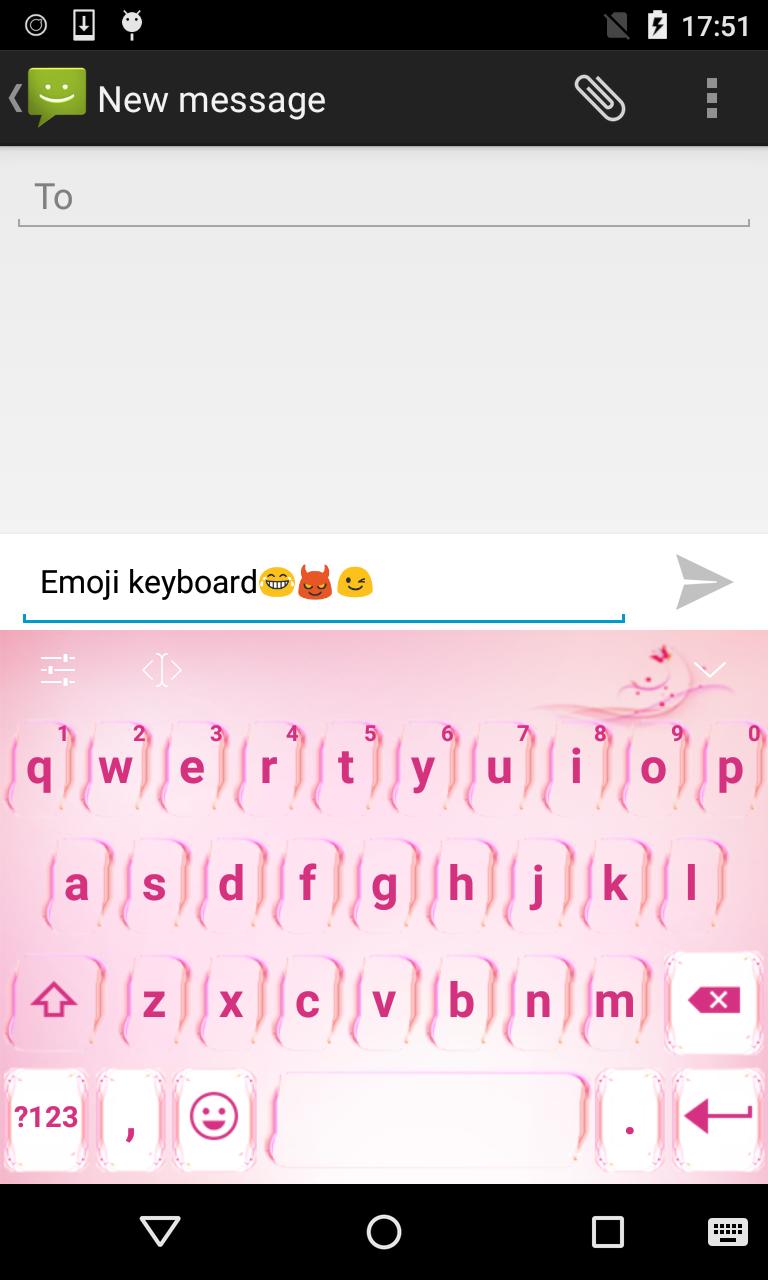Viewport: 768px width, 1280px height.
Task: Open the emoji picker with the smiley key
Action: click(213, 1118)
